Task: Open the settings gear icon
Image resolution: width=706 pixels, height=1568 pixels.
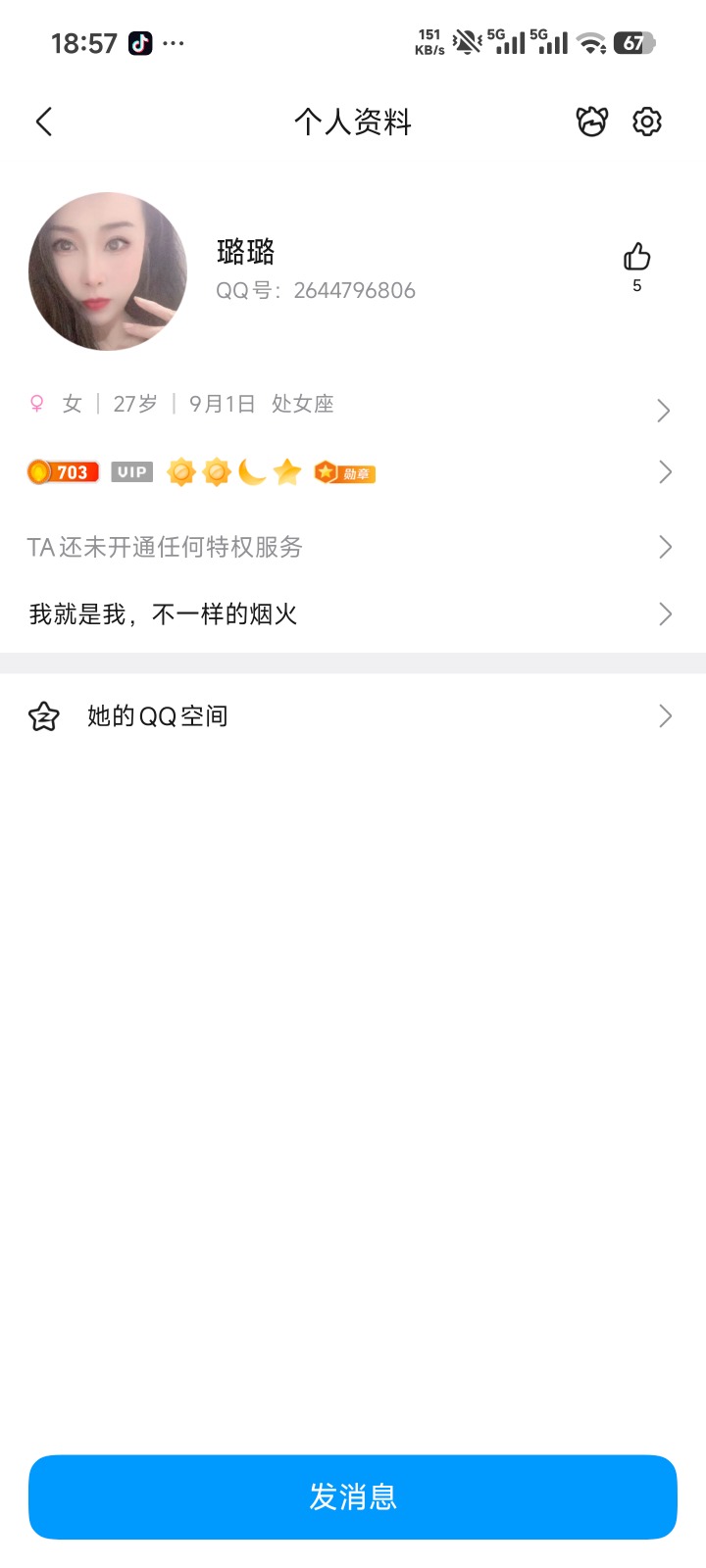Action: pyautogui.click(x=647, y=122)
